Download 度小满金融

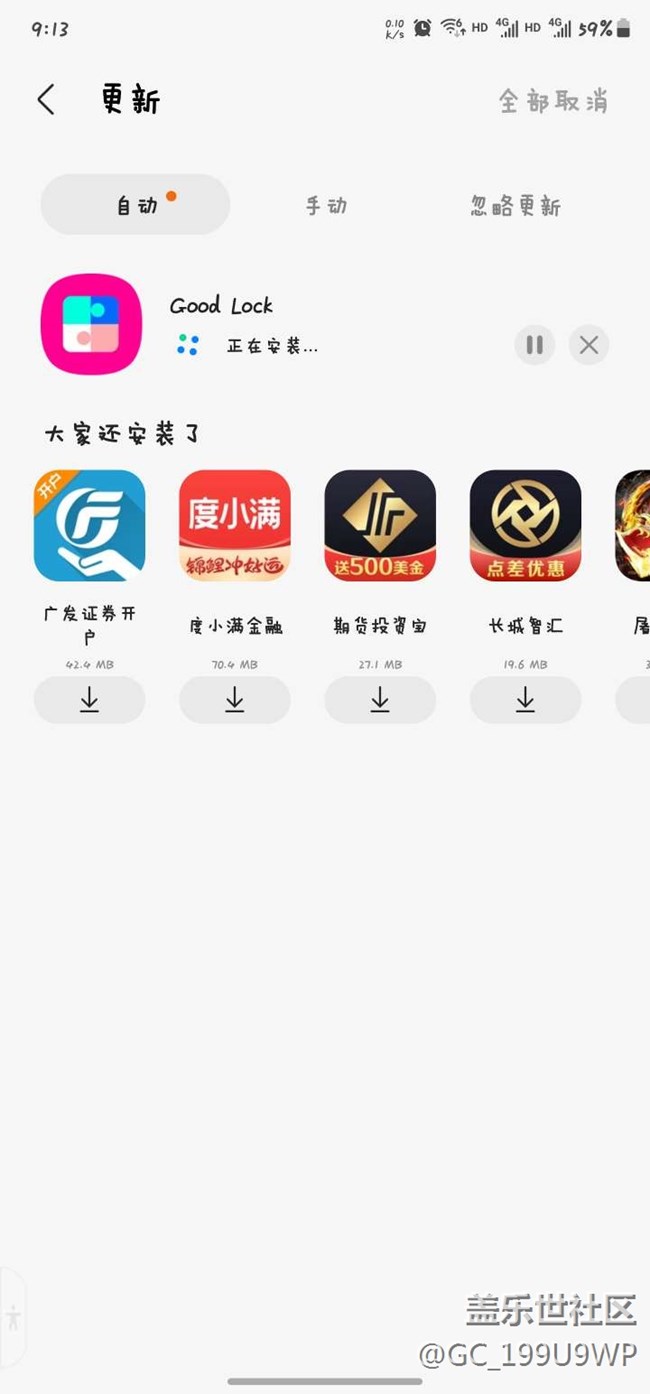(x=235, y=700)
